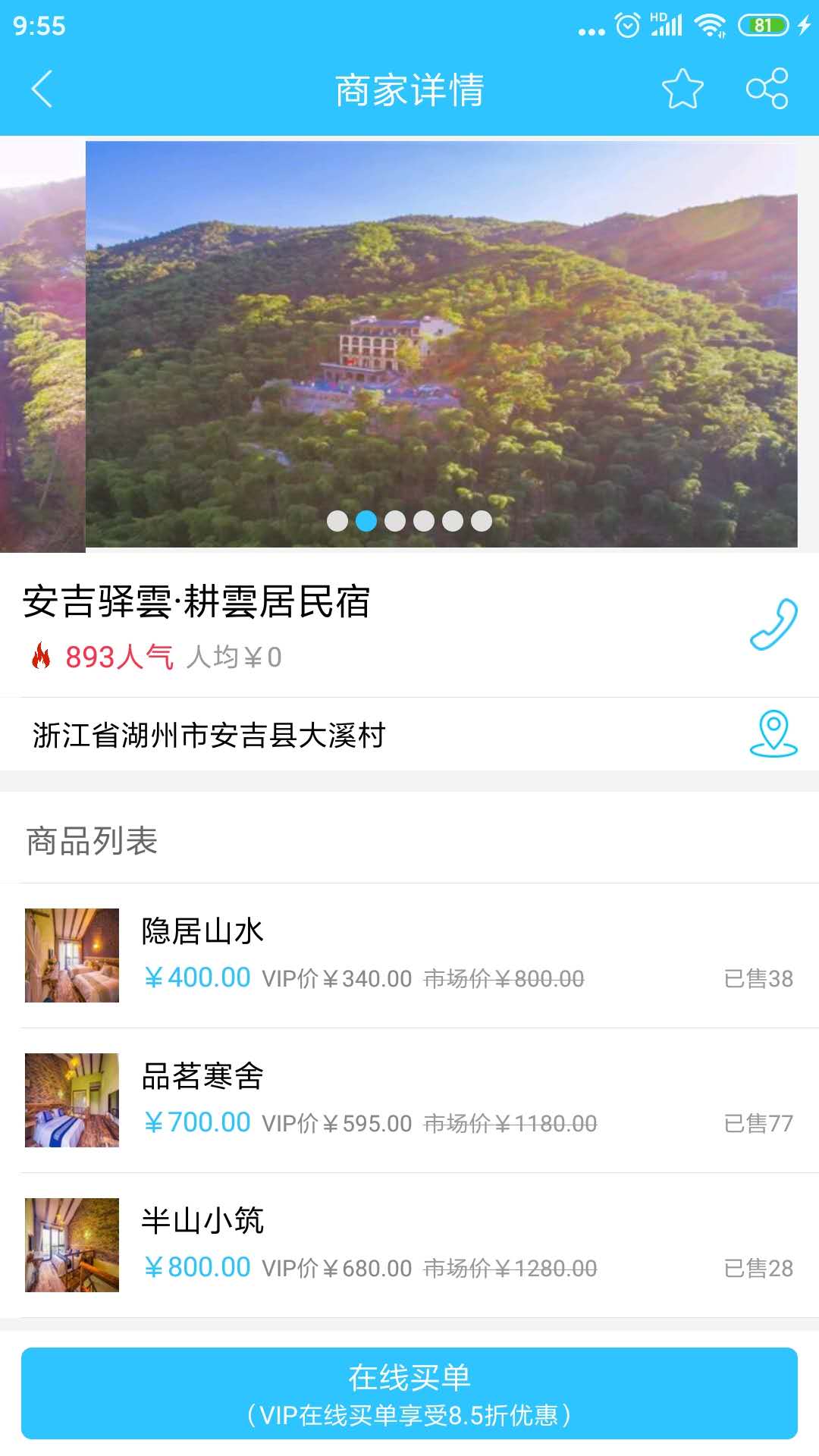Tap the star to favorite this merchant
Image resolution: width=819 pixels, height=1456 pixels.
[x=681, y=89]
